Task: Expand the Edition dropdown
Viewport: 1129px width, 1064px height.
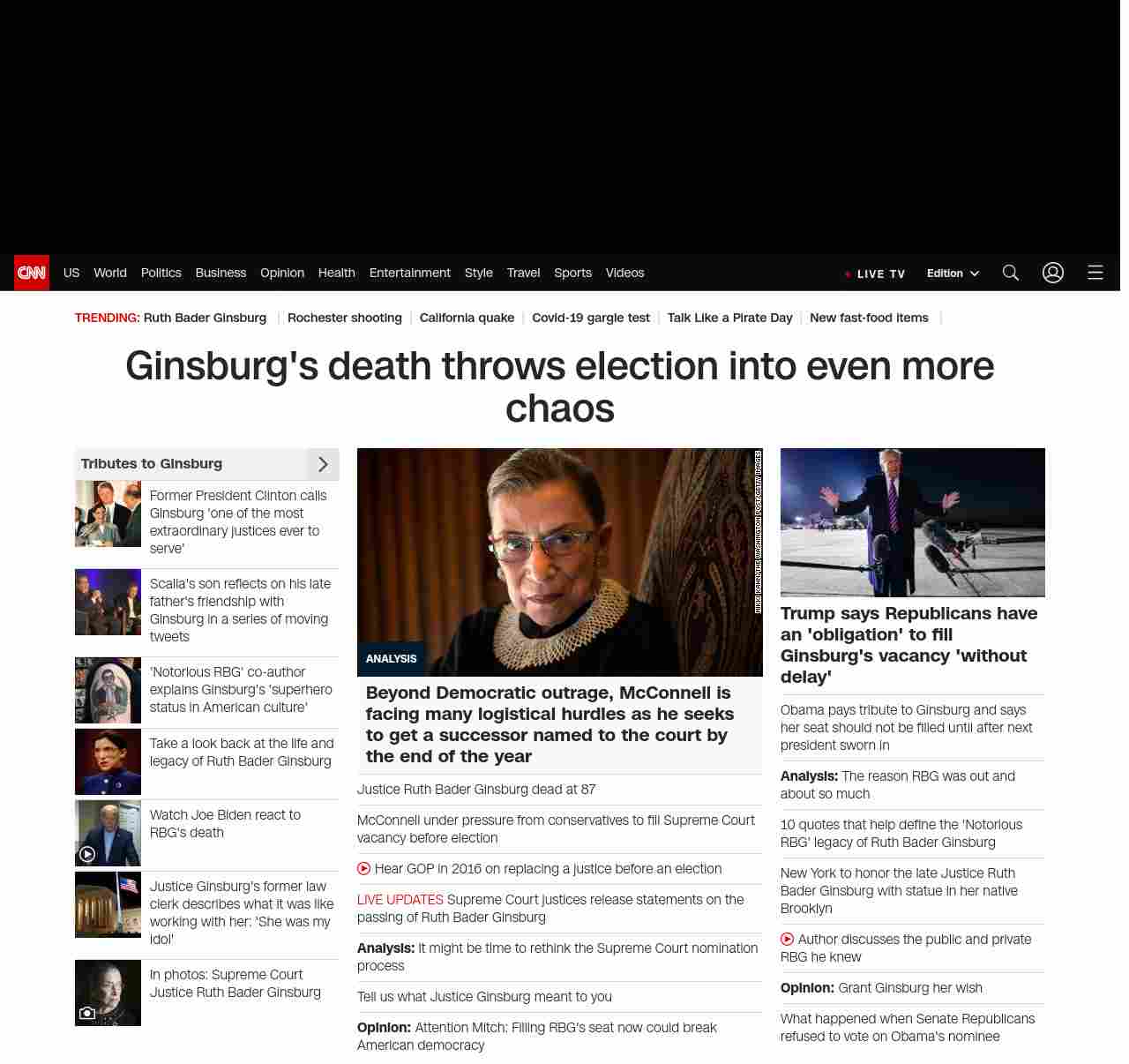Action: tap(953, 273)
